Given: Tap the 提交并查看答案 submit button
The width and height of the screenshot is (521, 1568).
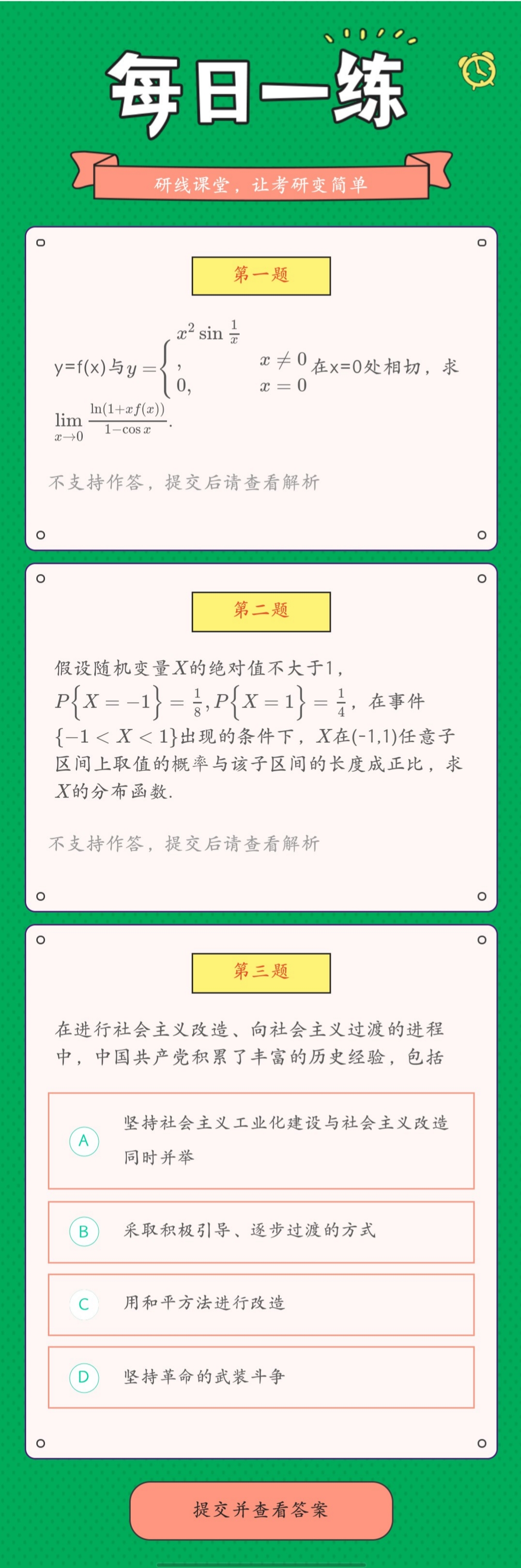Looking at the screenshot, I should pos(261,1509).
